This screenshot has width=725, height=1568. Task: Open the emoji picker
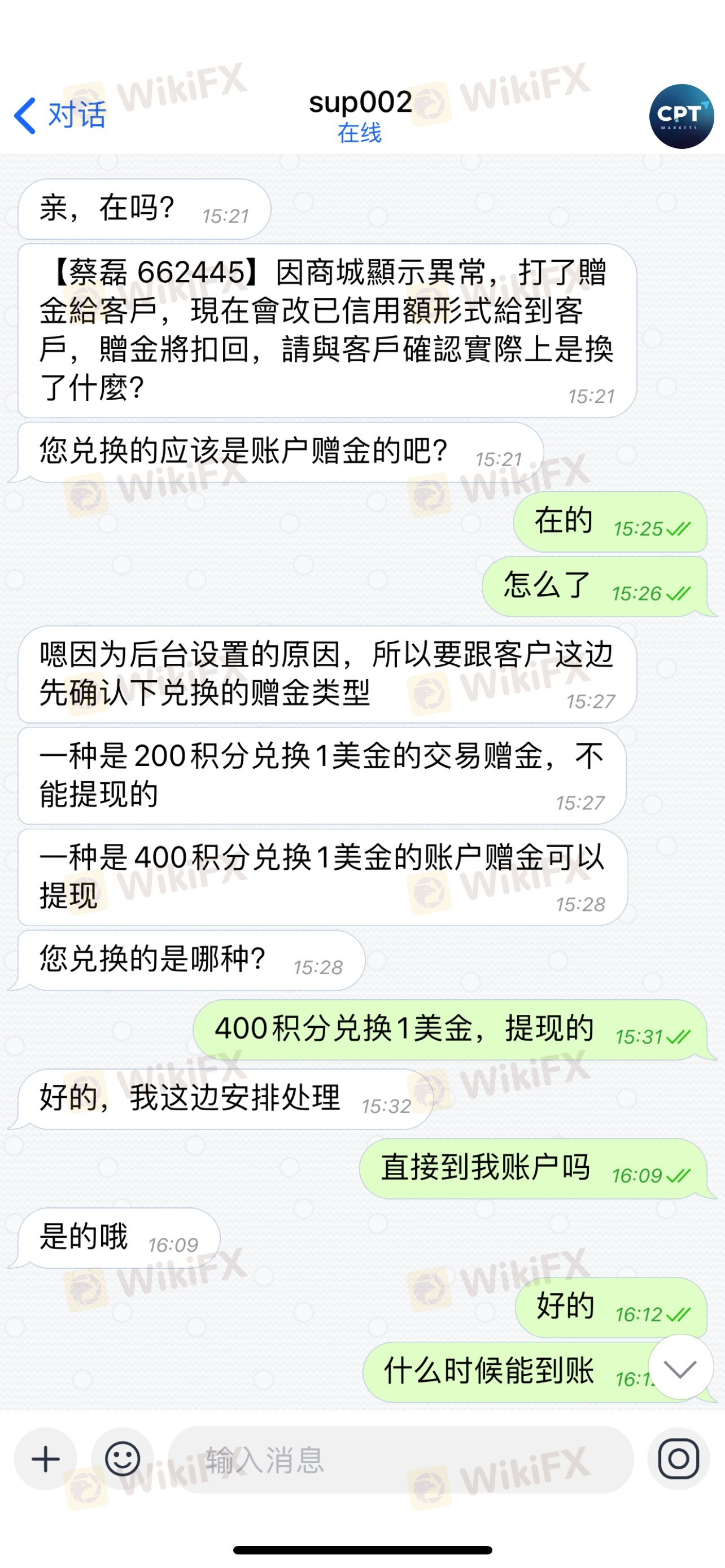pyautogui.click(x=123, y=1460)
